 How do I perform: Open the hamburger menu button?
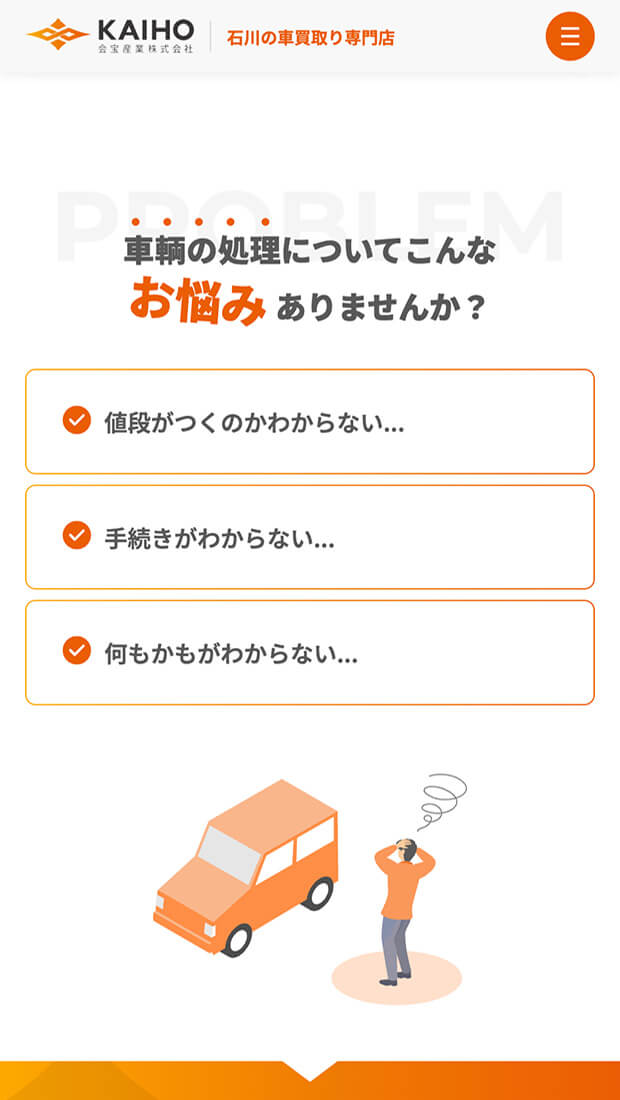pyautogui.click(x=569, y=36)
